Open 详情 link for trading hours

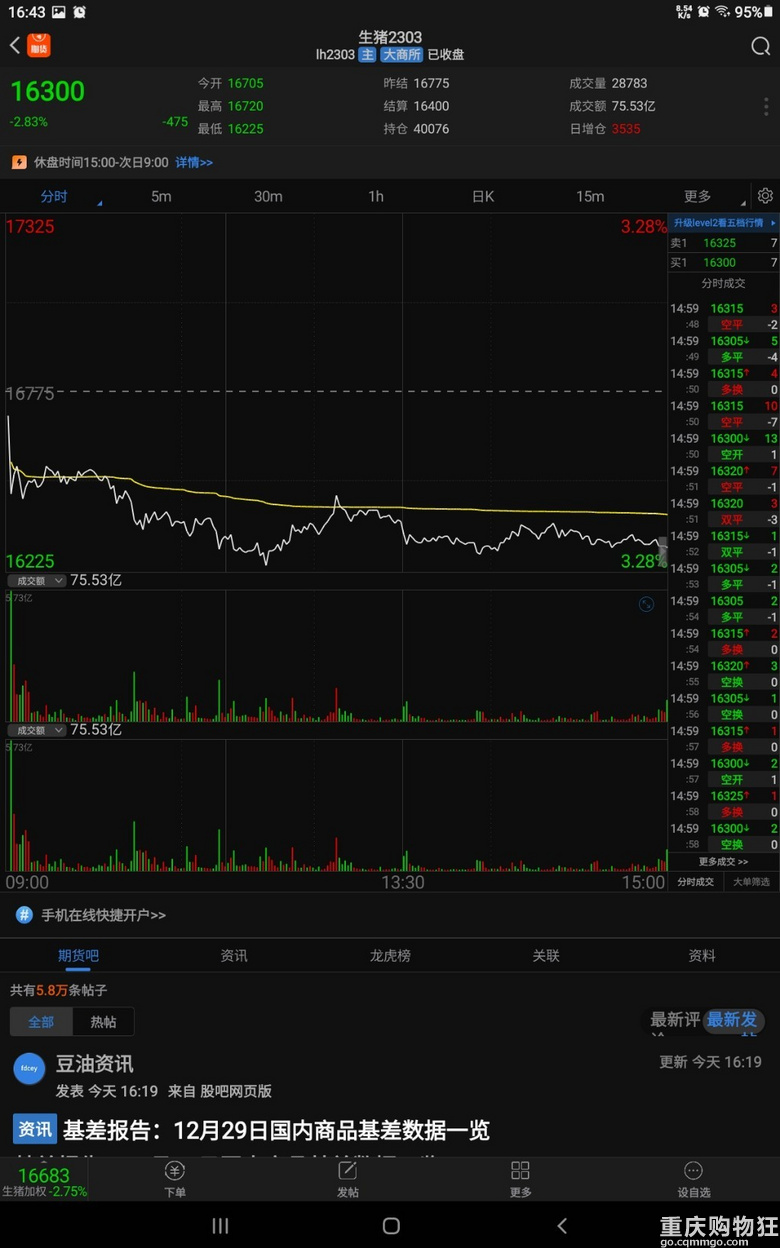(194, 162)
